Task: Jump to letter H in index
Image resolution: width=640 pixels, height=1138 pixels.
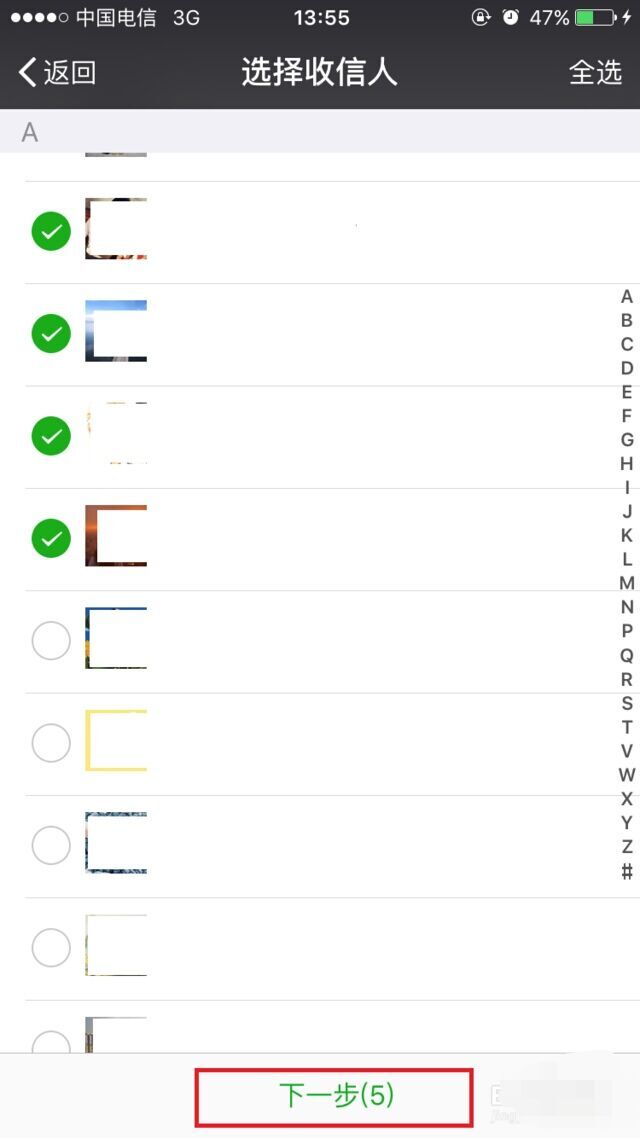Action: (x=627, y=464)
